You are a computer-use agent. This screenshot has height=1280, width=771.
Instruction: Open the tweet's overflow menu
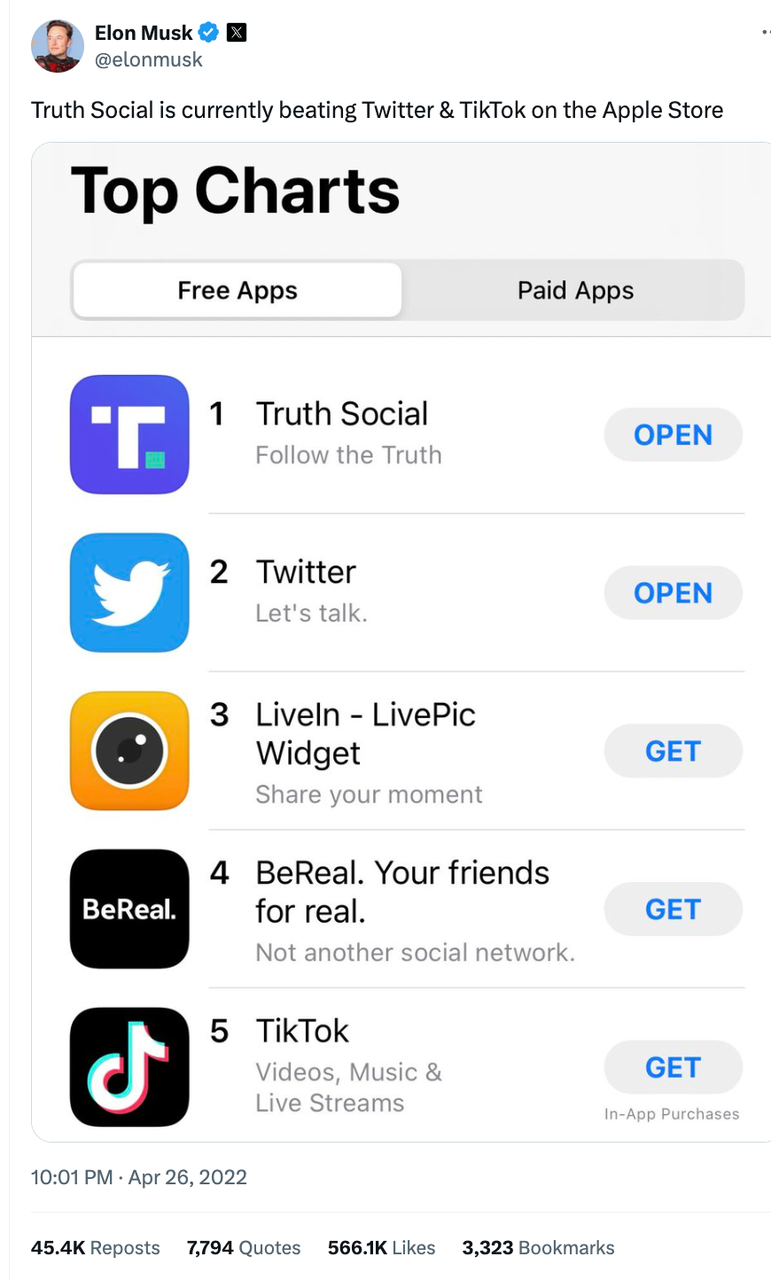pos(765,33)
